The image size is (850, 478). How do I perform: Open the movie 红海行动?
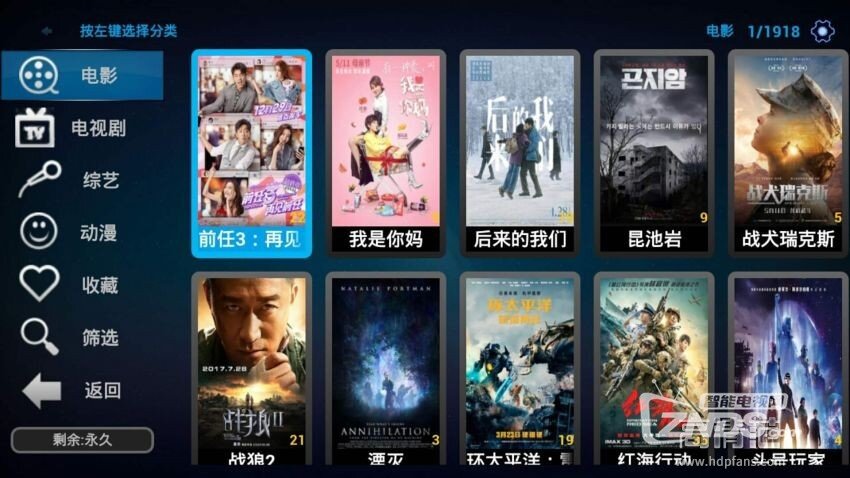pyautogui.click(x=653, y=370)
